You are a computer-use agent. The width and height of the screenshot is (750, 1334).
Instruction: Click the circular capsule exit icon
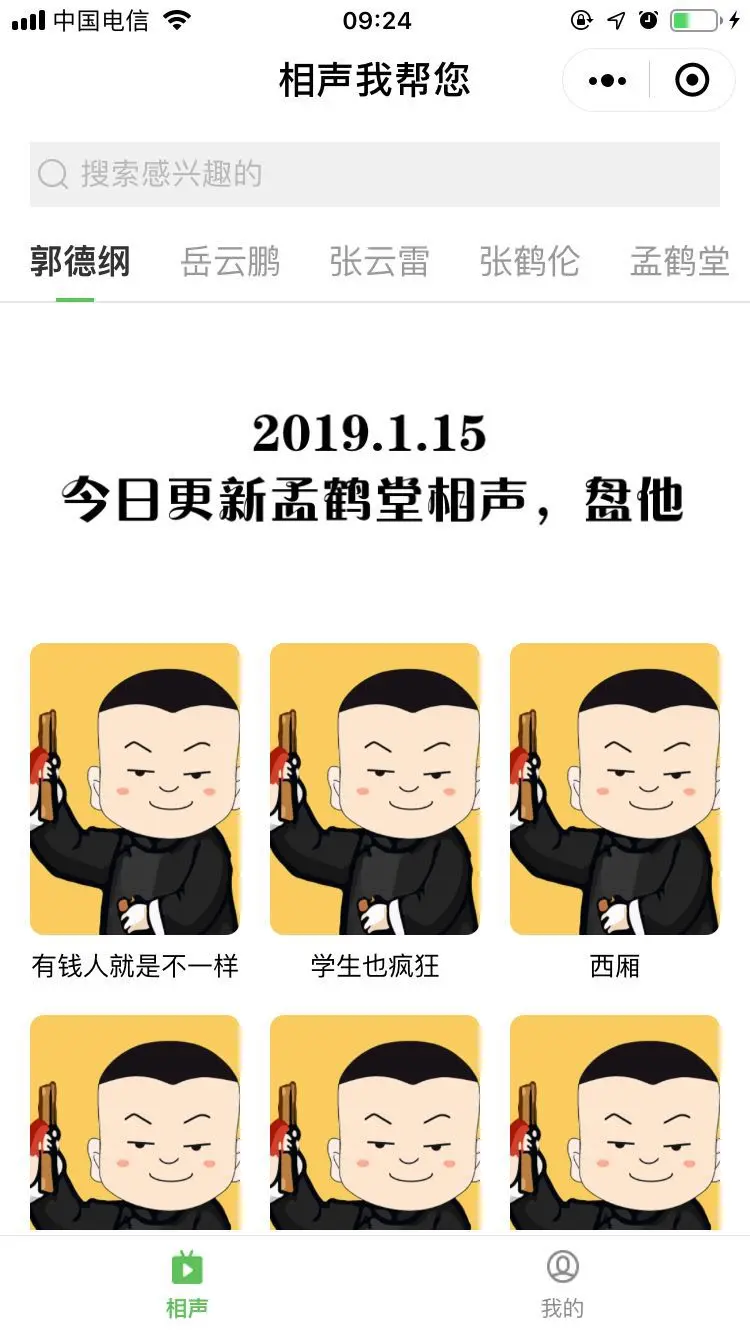[x=691, y=81]
